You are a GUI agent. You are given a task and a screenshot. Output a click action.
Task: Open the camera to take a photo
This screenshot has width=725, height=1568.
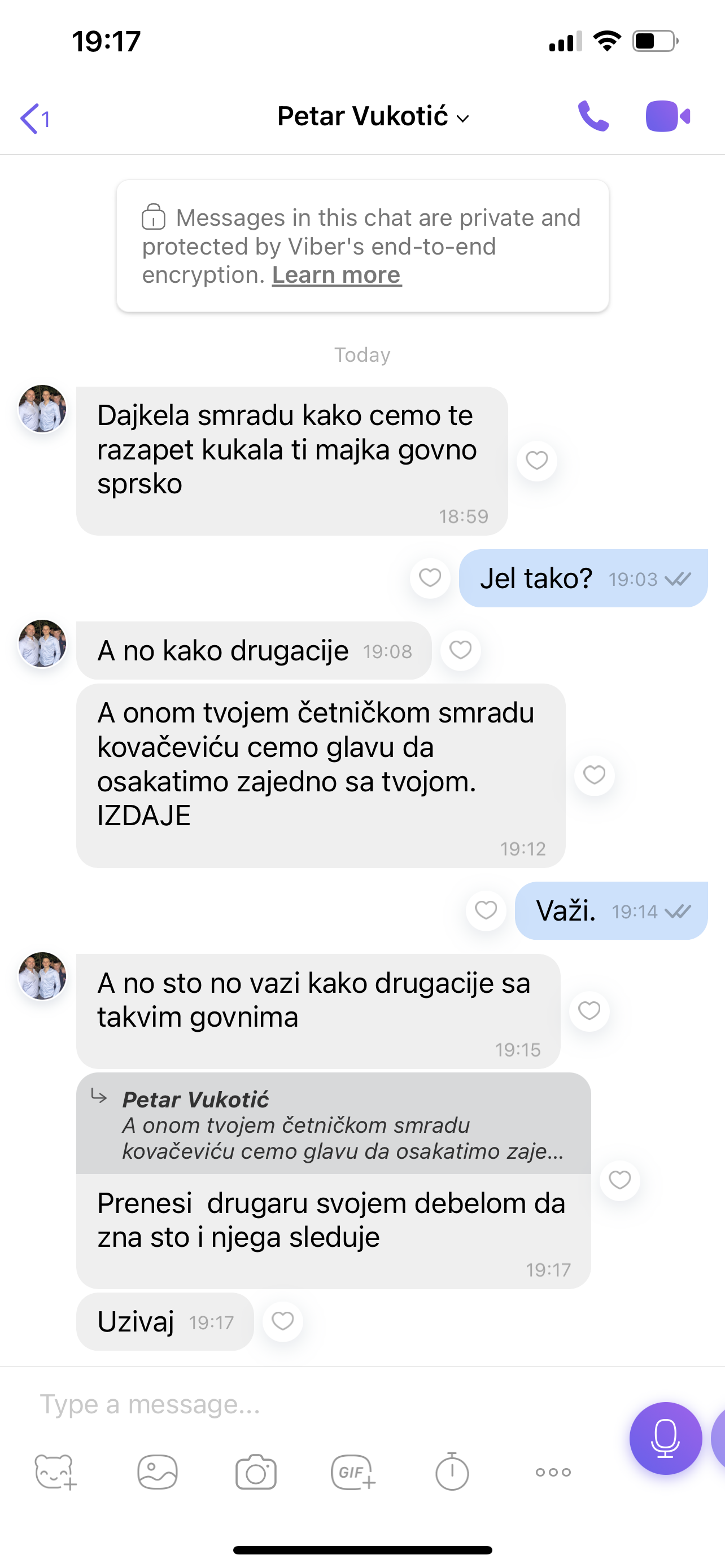coord(256,1472)
